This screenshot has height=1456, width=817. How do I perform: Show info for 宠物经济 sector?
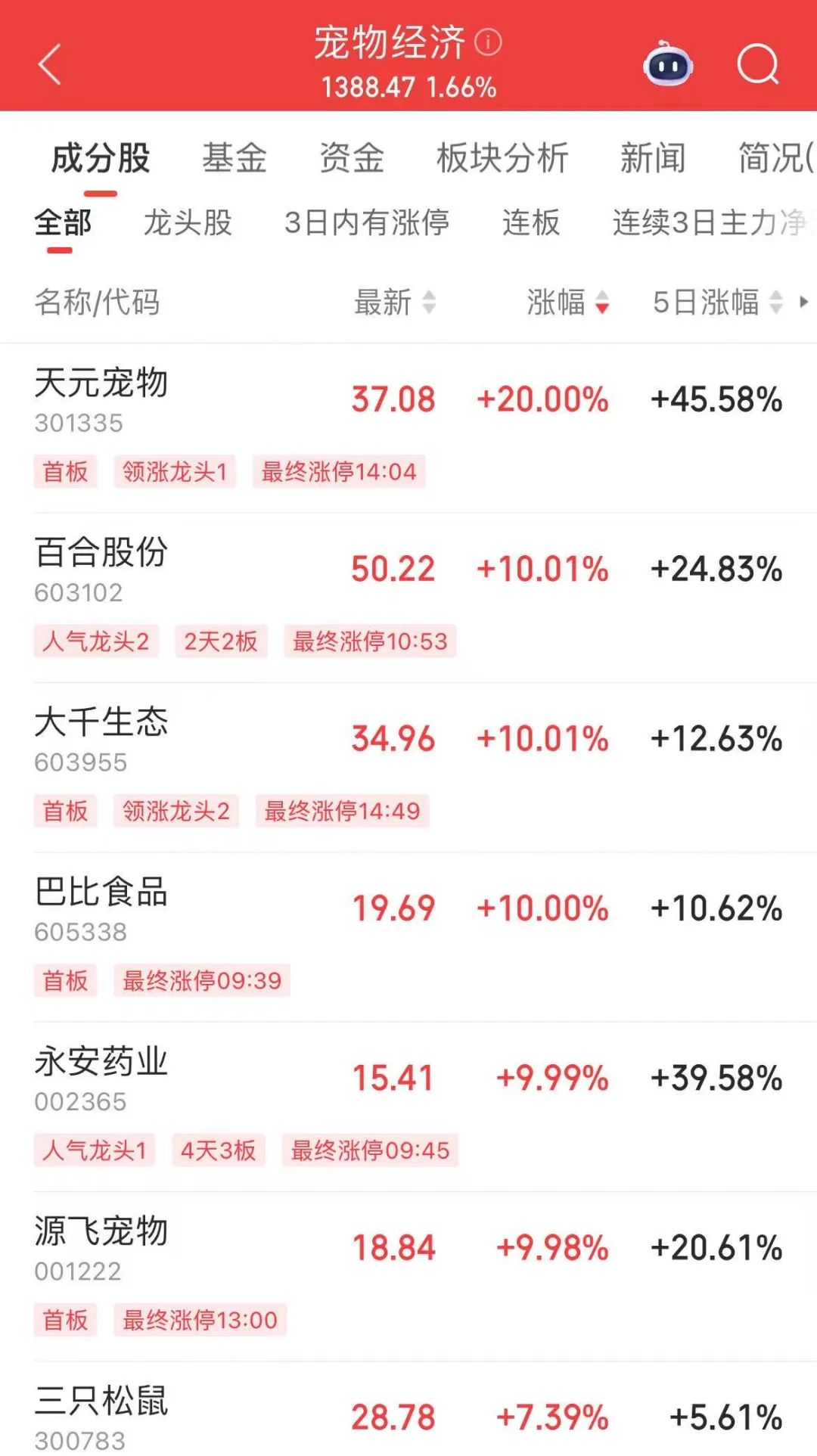(488, 42)
